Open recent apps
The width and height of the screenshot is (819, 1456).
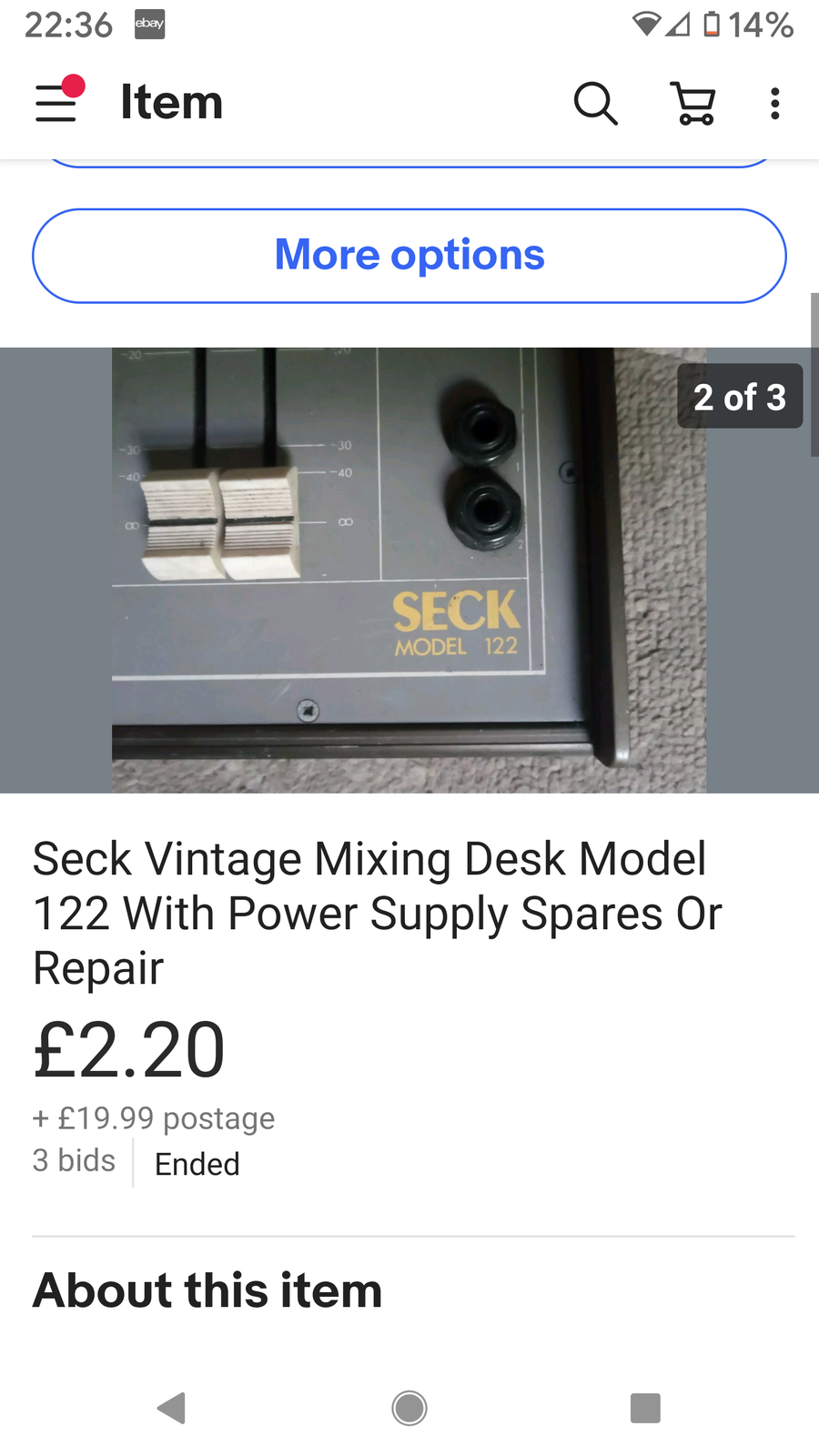(645, 1408)
